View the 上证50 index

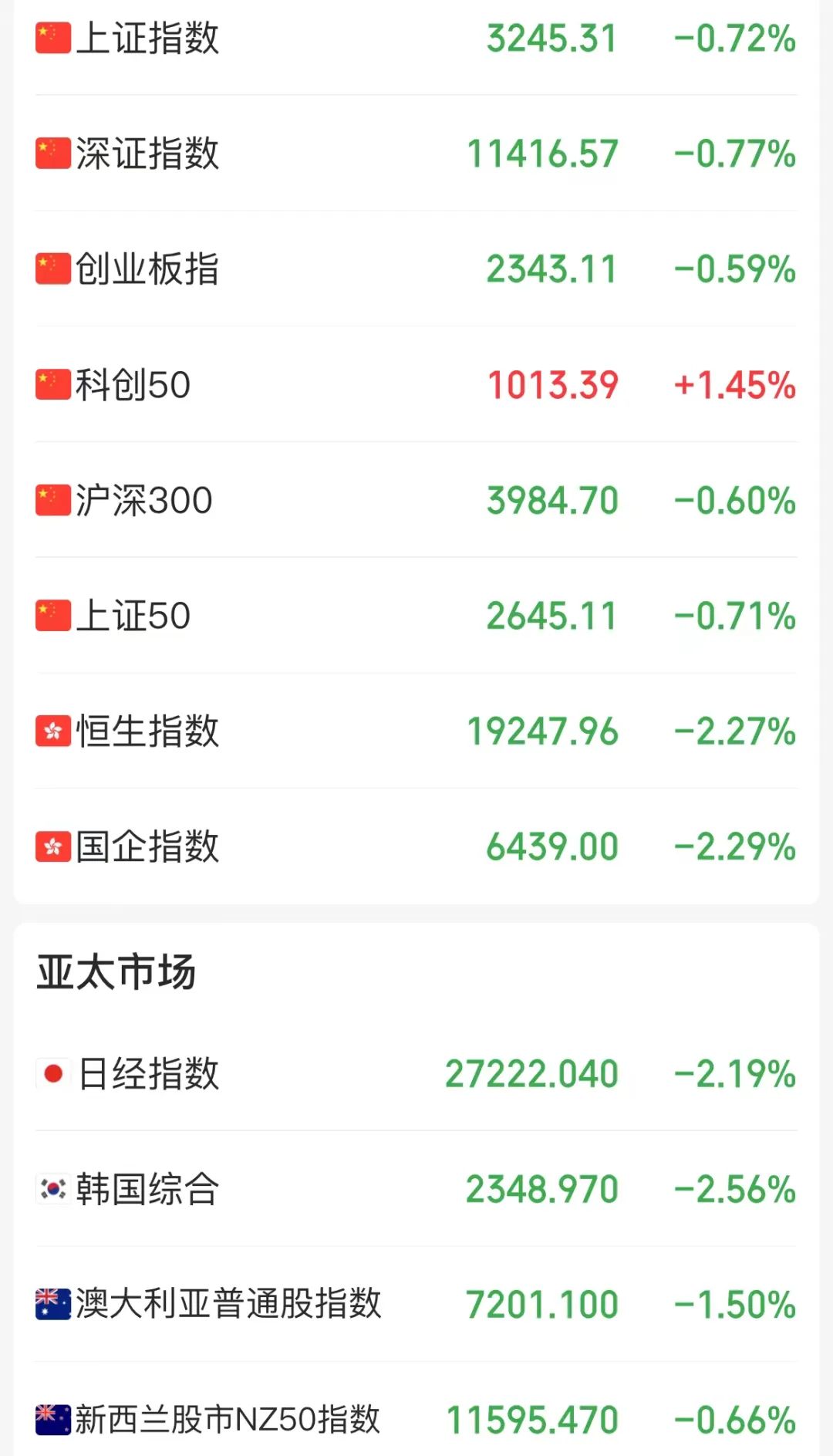[x=416, y=616]
